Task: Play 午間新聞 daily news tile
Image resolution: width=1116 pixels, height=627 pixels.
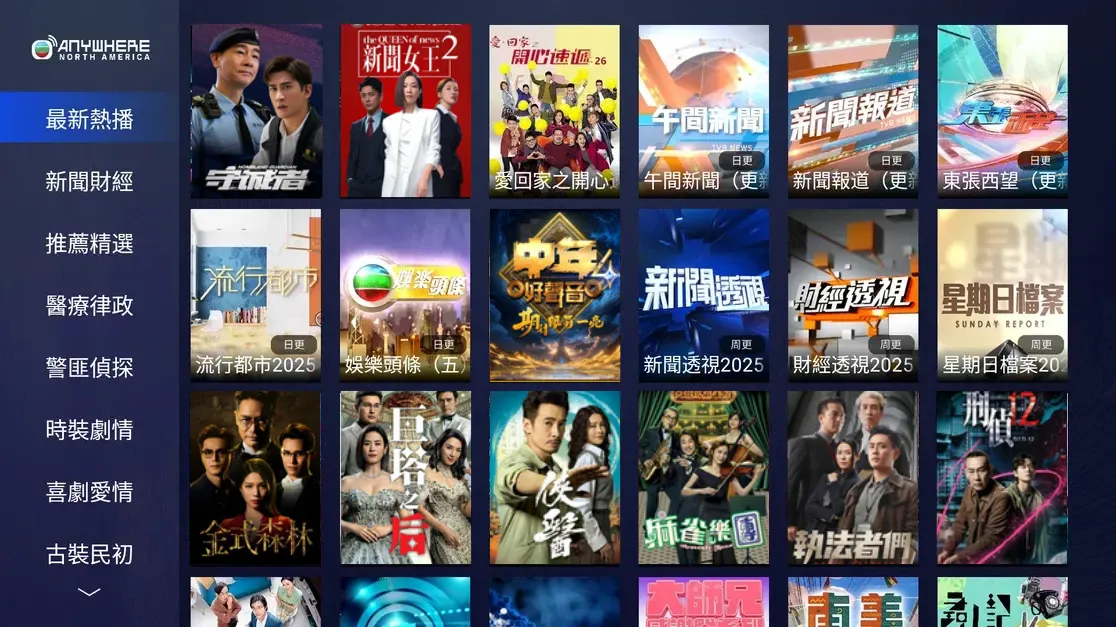Action: [703, 110]
